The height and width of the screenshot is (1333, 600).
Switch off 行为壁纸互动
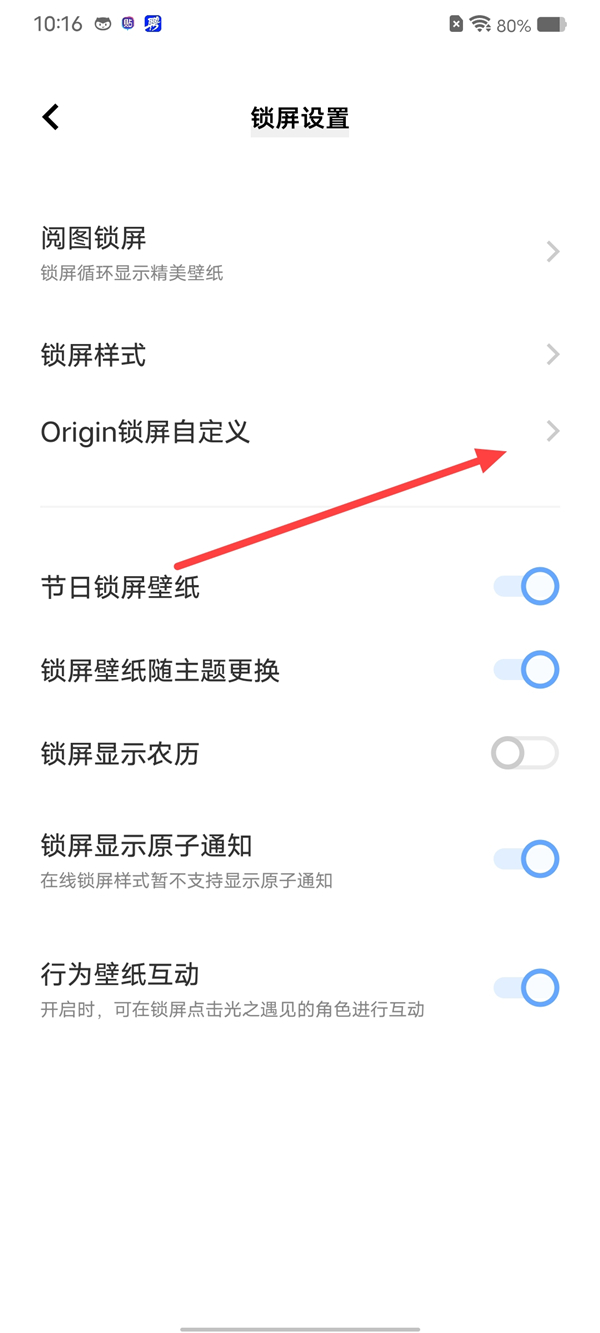coord(526,988)
